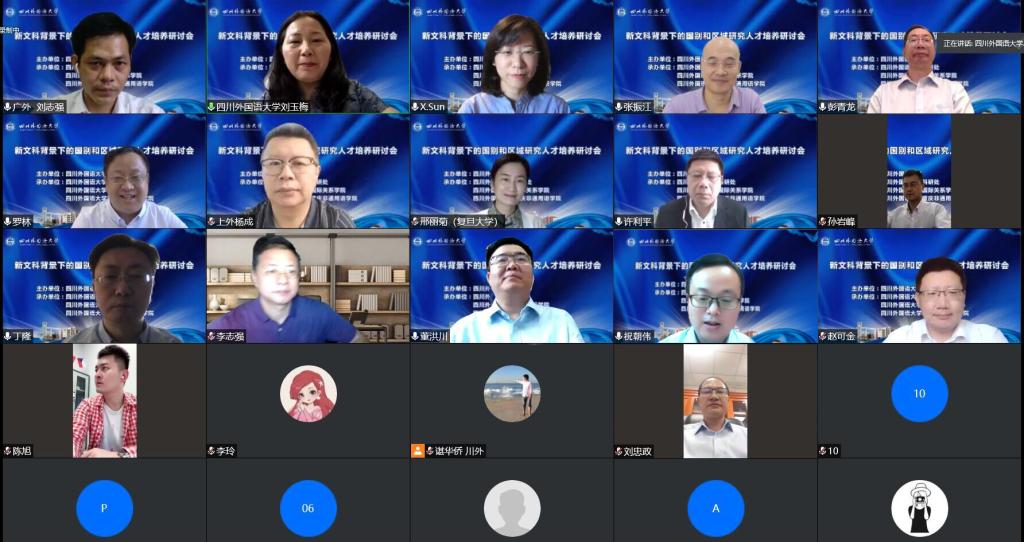Tap the X.Sun participant video
The image size is (1024, 542).
click(x=511, y=57)
